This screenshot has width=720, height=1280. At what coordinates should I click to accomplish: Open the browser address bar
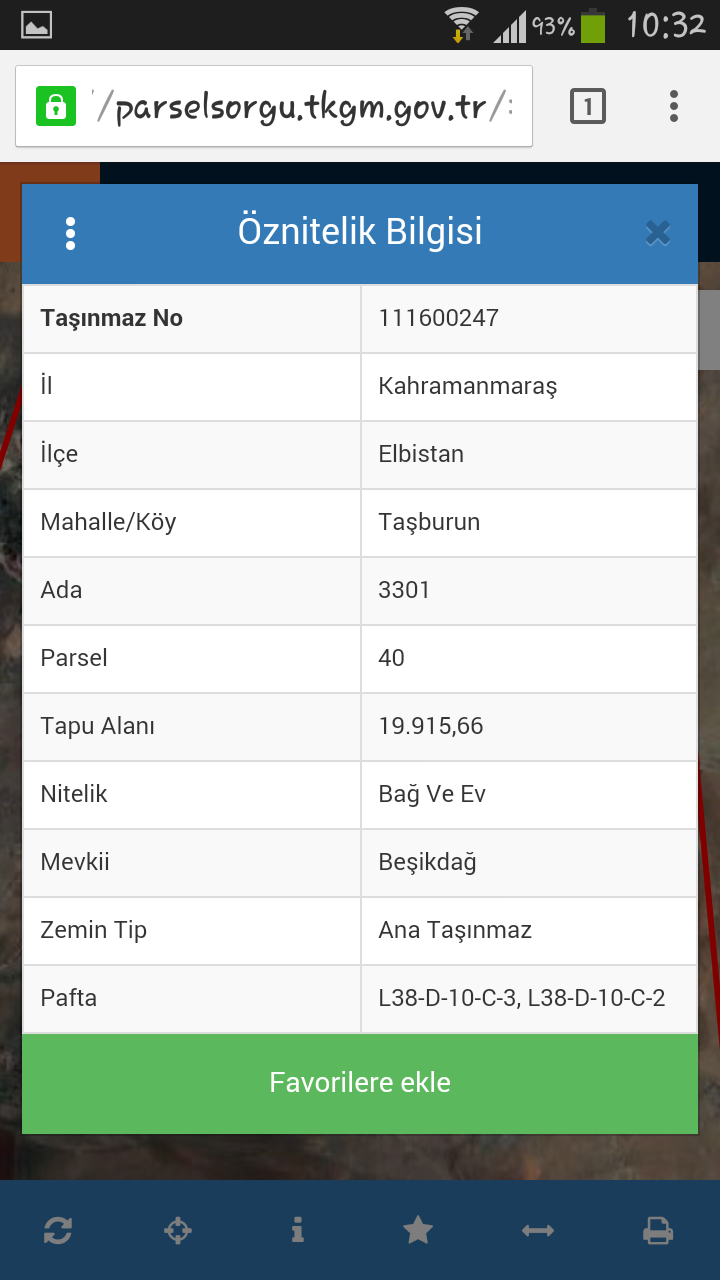coord(274,106)
